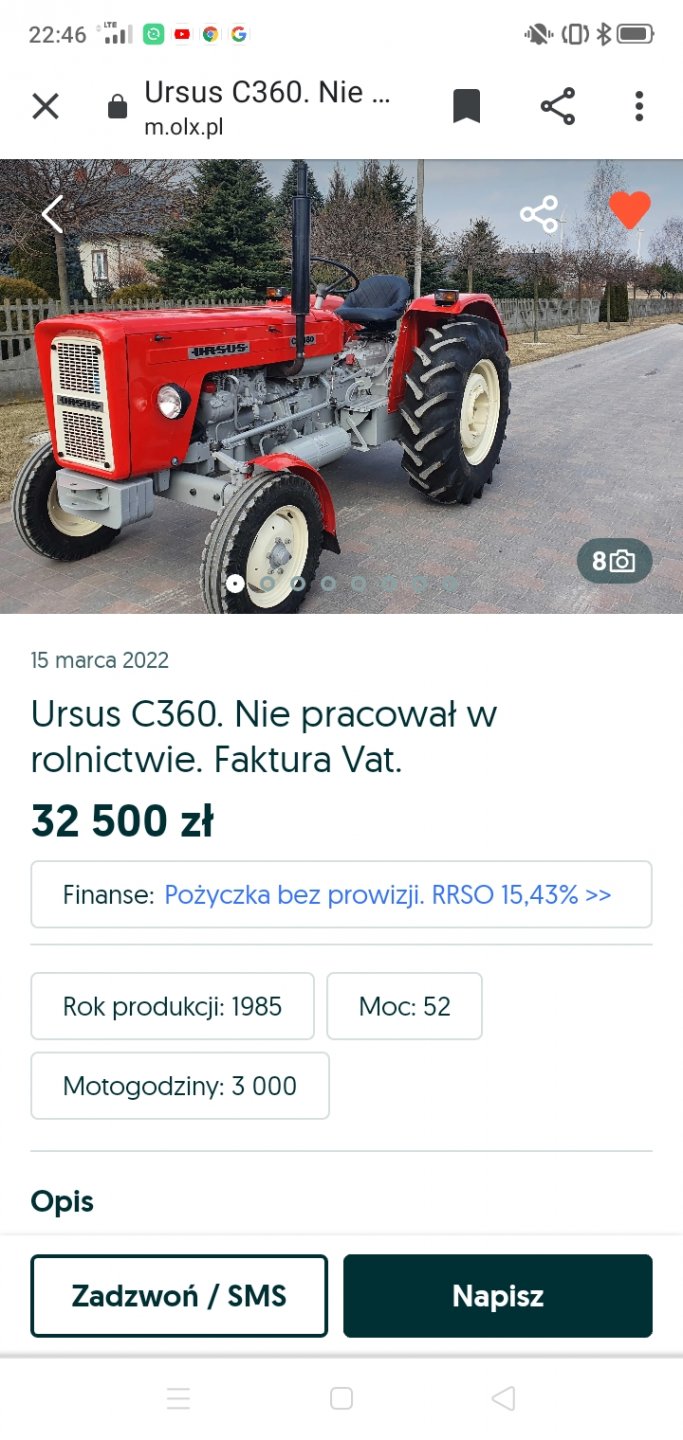Close the browser tab with X
This screenshot has height=1440, width=683.
pos(46,106)
